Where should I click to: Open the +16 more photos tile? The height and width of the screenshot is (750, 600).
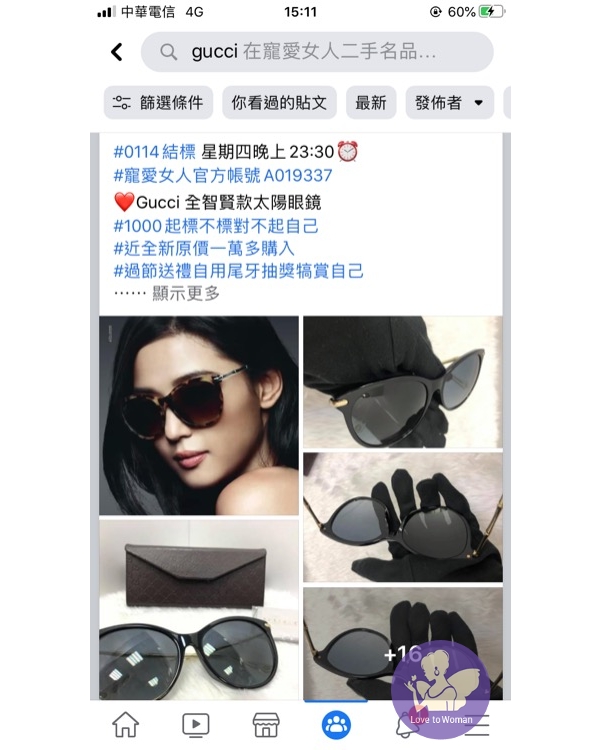coord(402,644)
